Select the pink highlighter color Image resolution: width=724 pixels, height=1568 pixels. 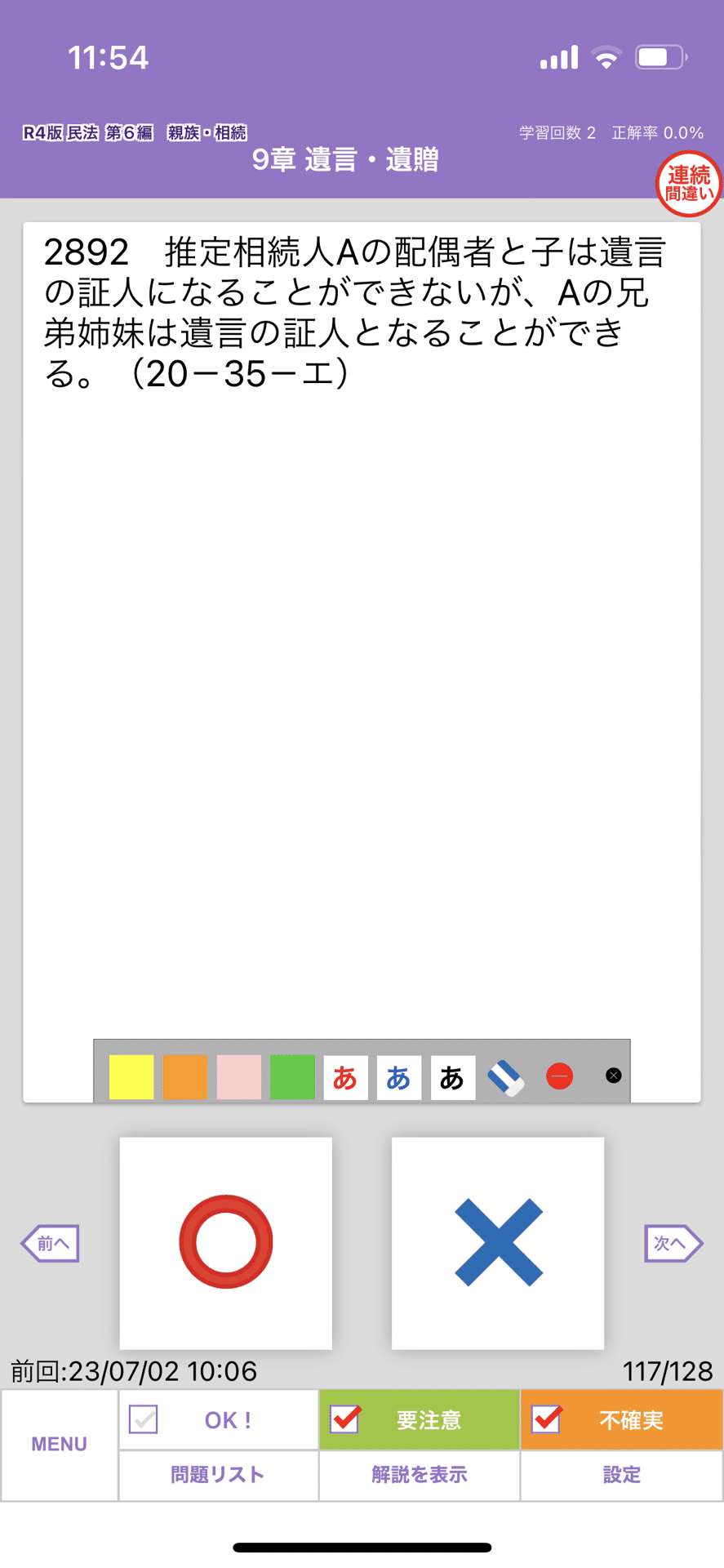click(x=239, y=1076)
